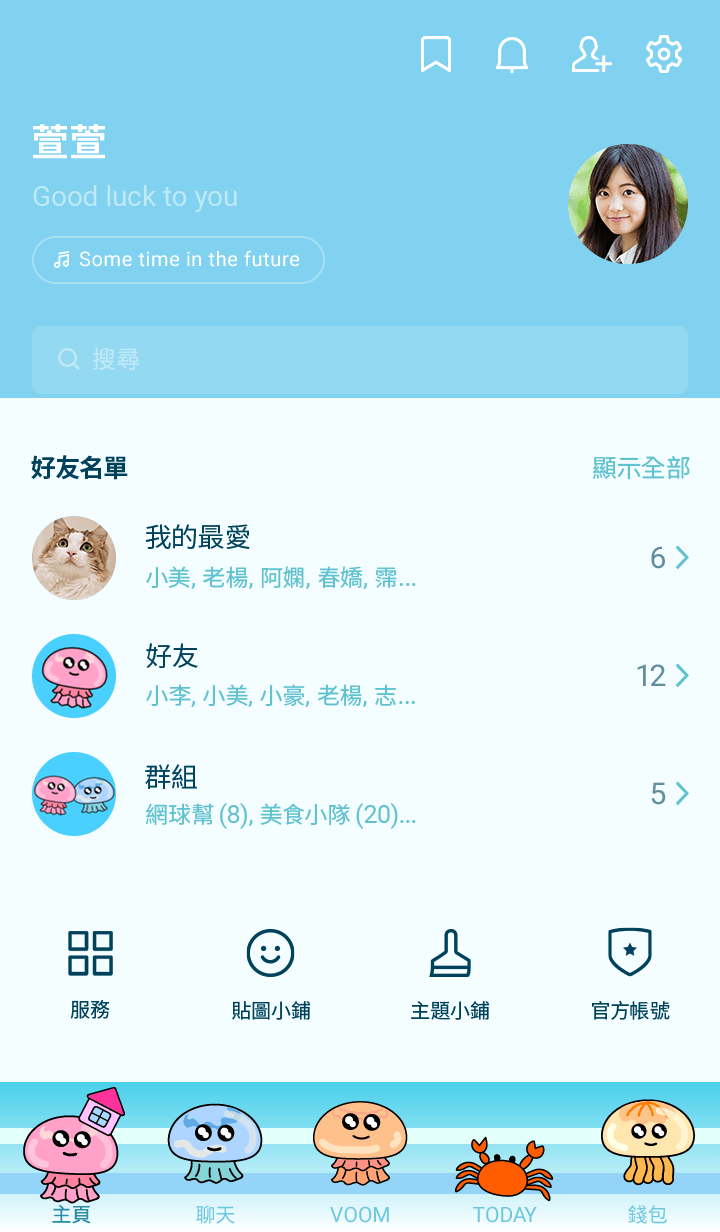
Task: Browse 官方帳號 official accounts
Action: [x=630, y=973]
